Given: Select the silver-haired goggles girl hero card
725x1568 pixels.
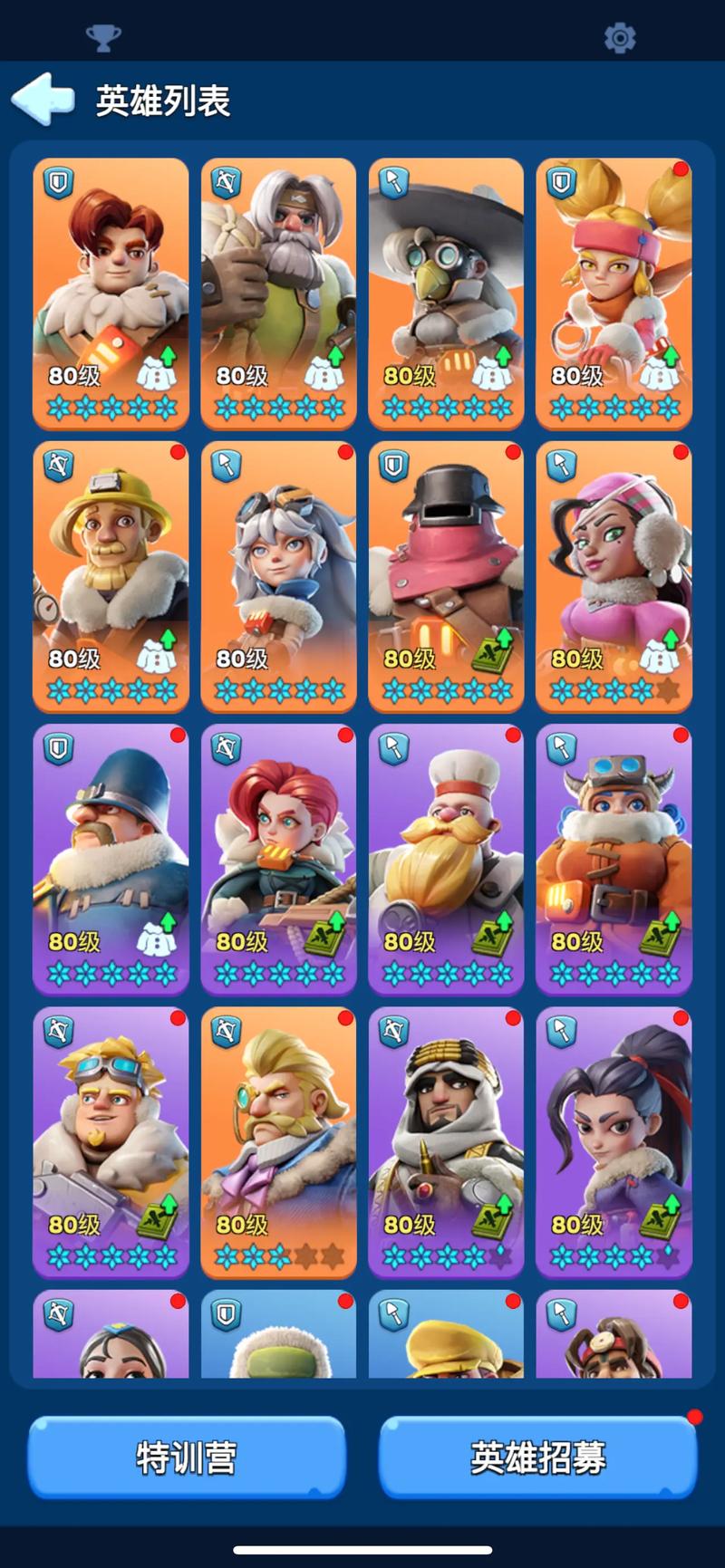Looking at the screenshot, I should click(278, 575).
